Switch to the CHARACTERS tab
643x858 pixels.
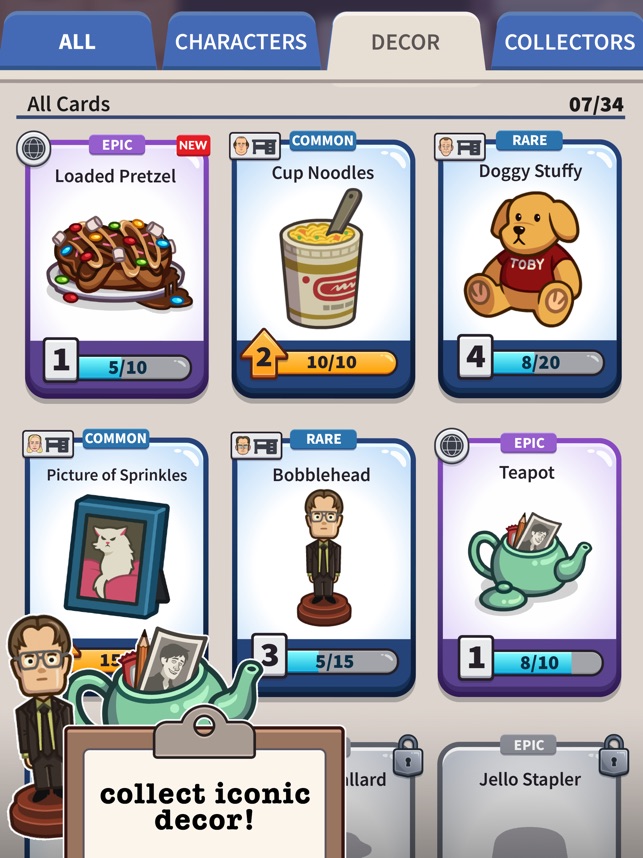(240, 42)
